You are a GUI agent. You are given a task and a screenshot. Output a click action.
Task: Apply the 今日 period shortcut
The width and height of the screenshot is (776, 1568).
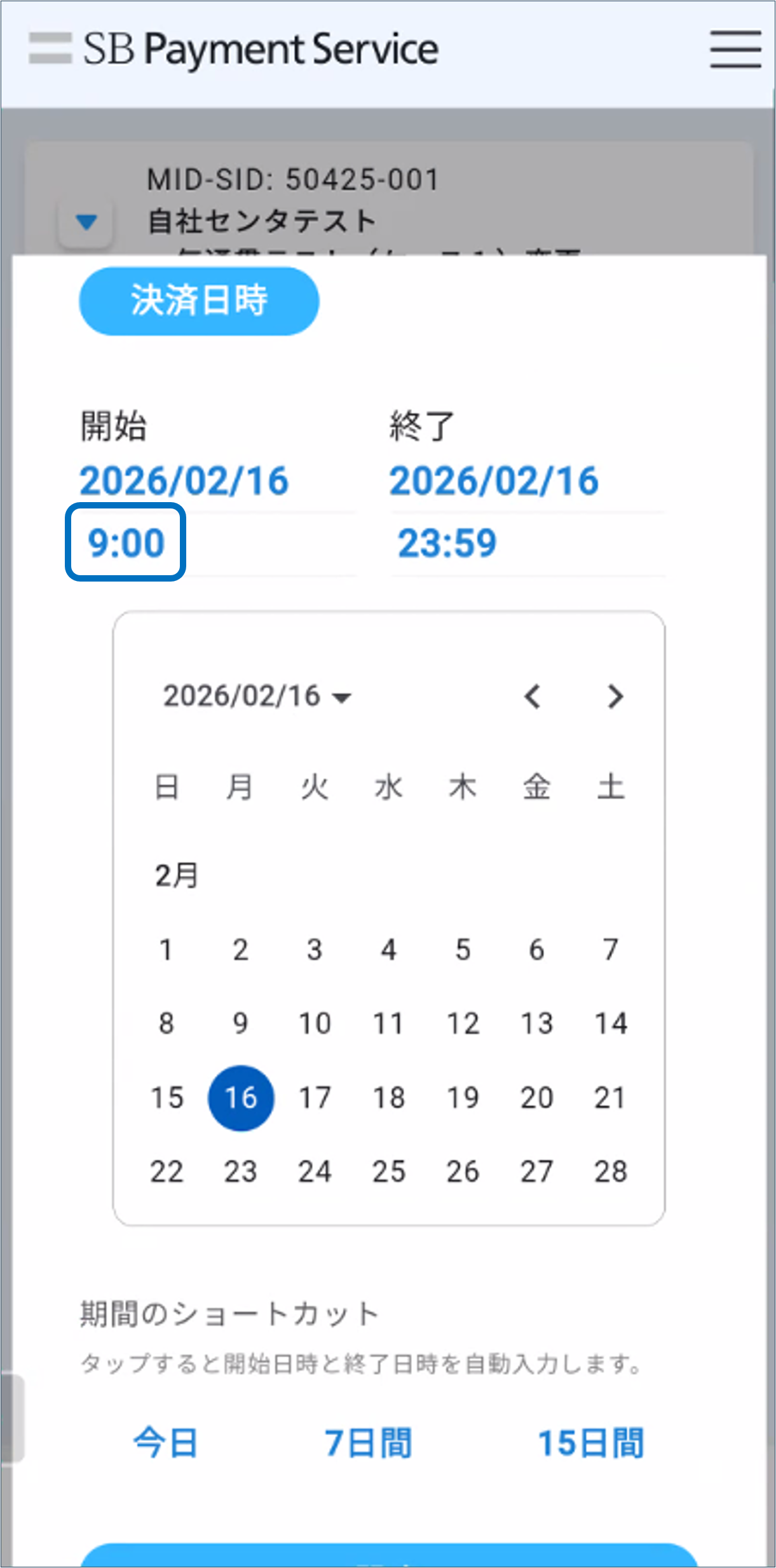pyautogui.click(x=166, y=1443)
